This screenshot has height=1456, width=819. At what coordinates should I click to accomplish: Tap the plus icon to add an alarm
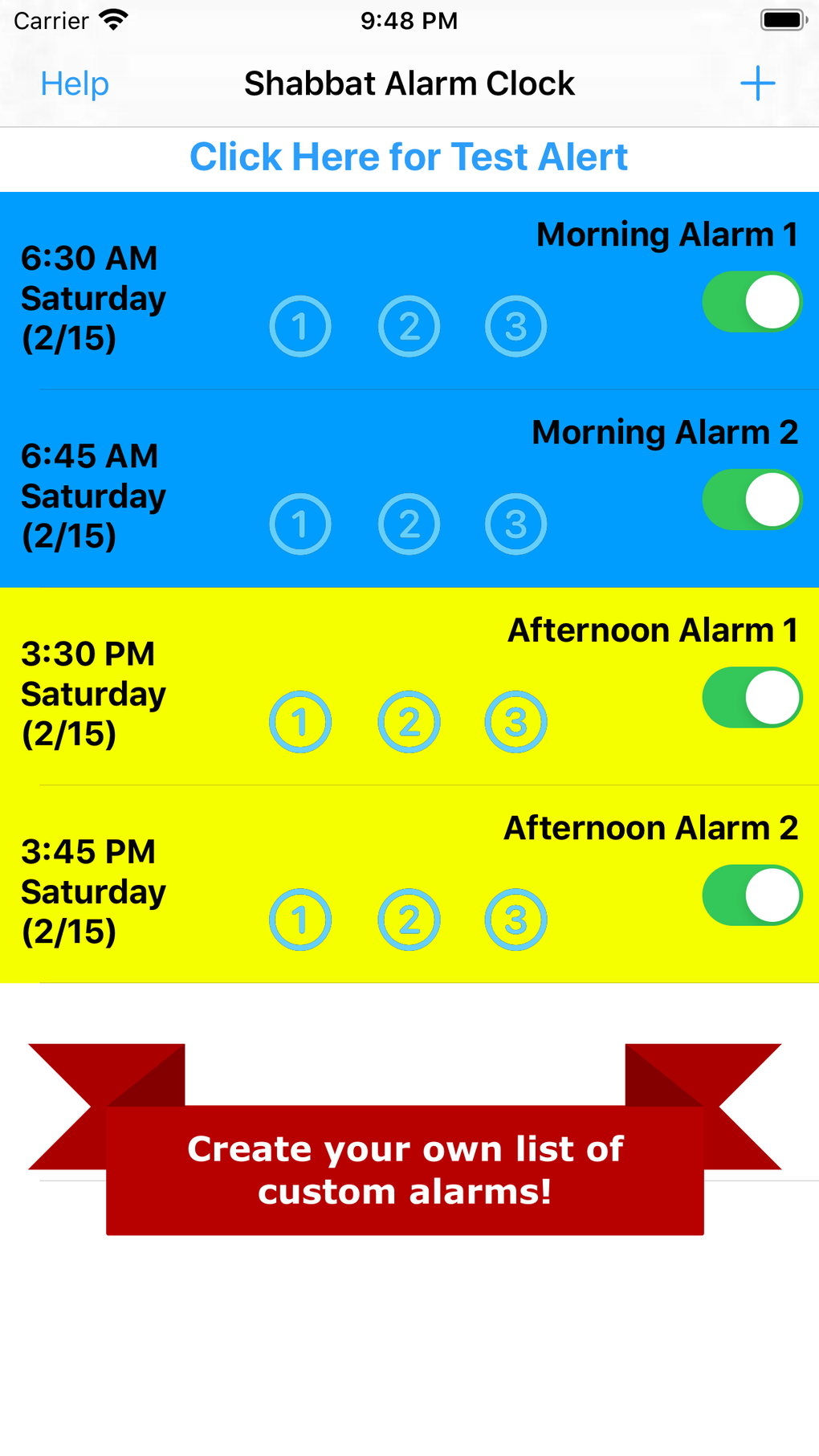tap(760, 83)
